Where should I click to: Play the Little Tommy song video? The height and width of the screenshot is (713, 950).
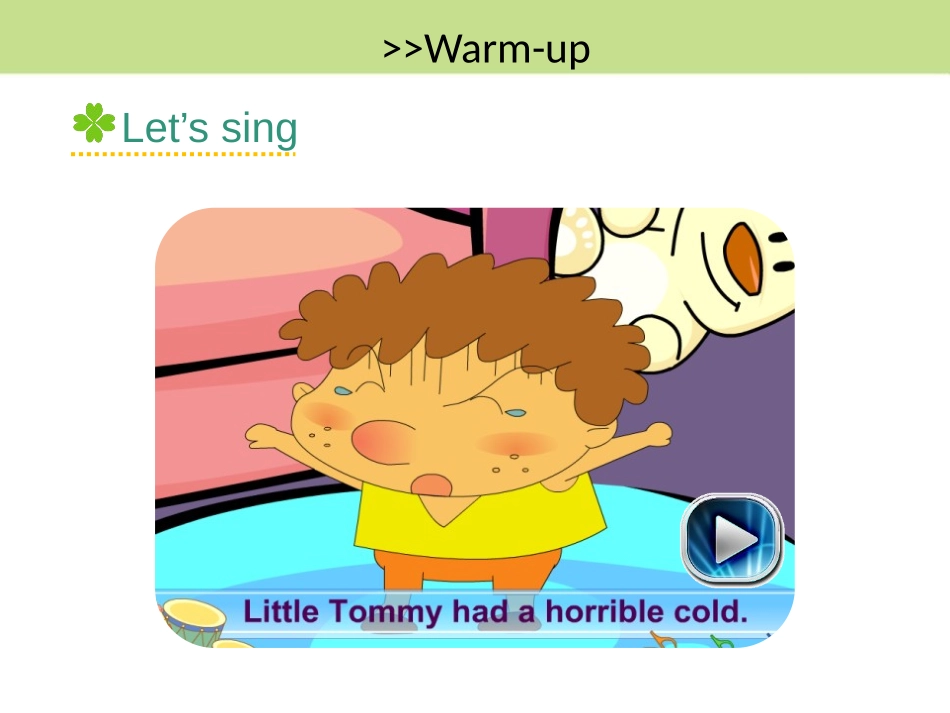[732, 540]
